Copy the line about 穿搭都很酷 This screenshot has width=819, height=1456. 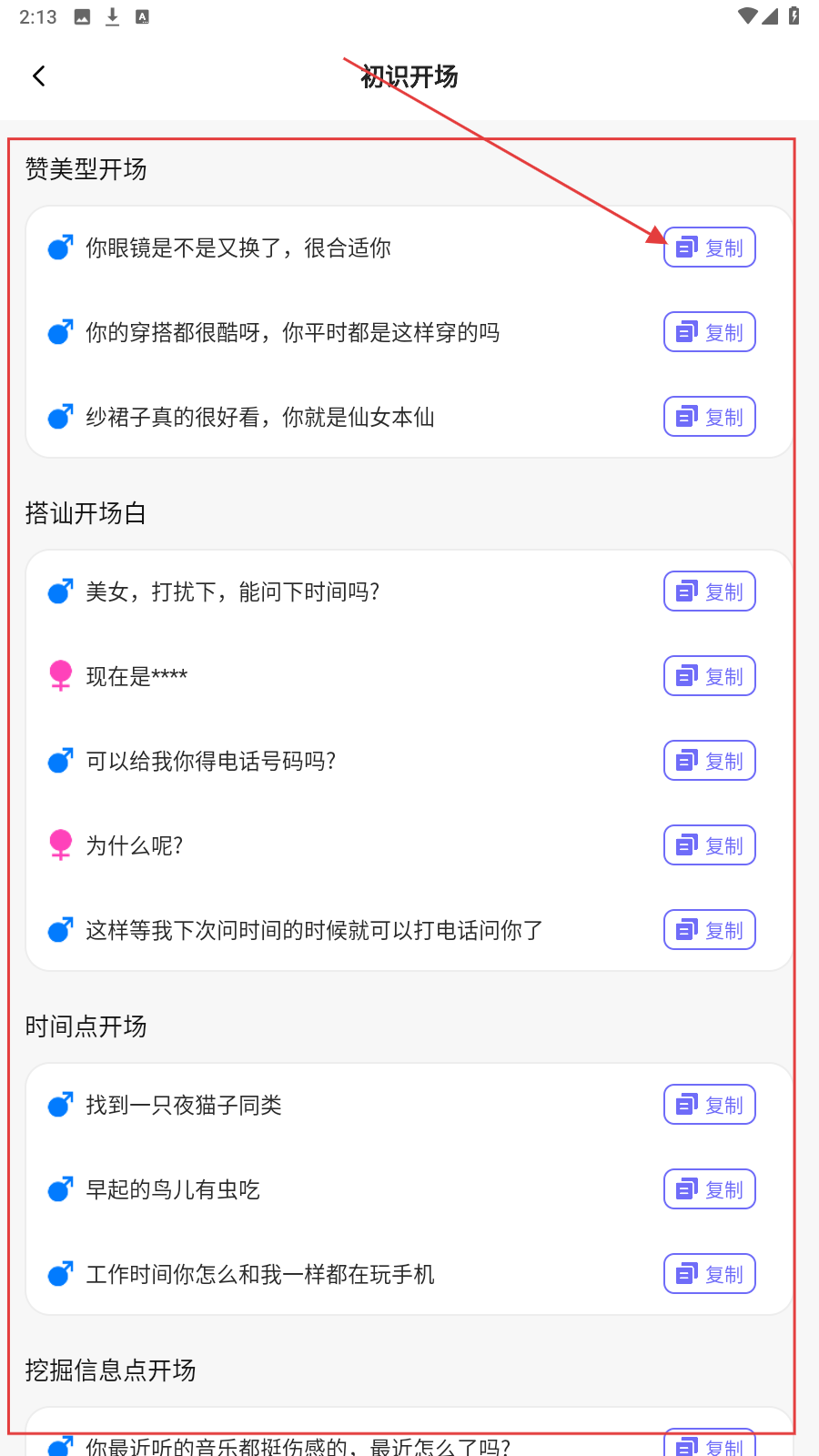[710, 332]
